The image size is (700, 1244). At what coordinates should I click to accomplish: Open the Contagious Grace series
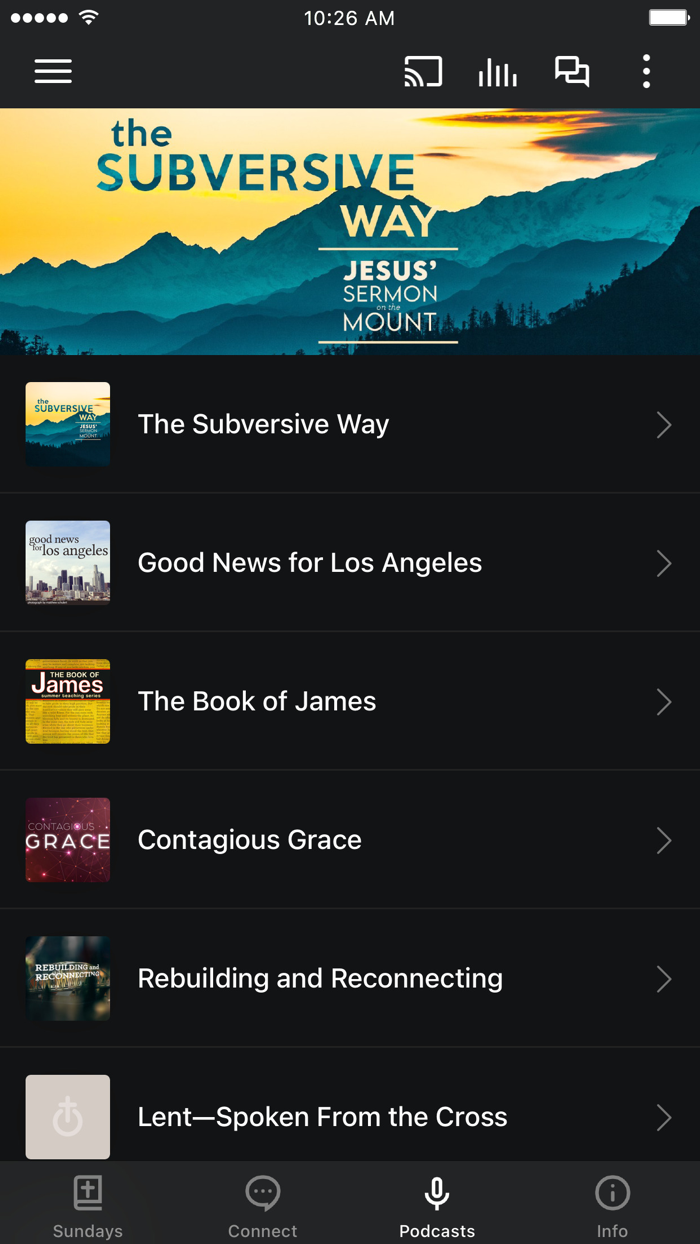[x=350, y=840]
